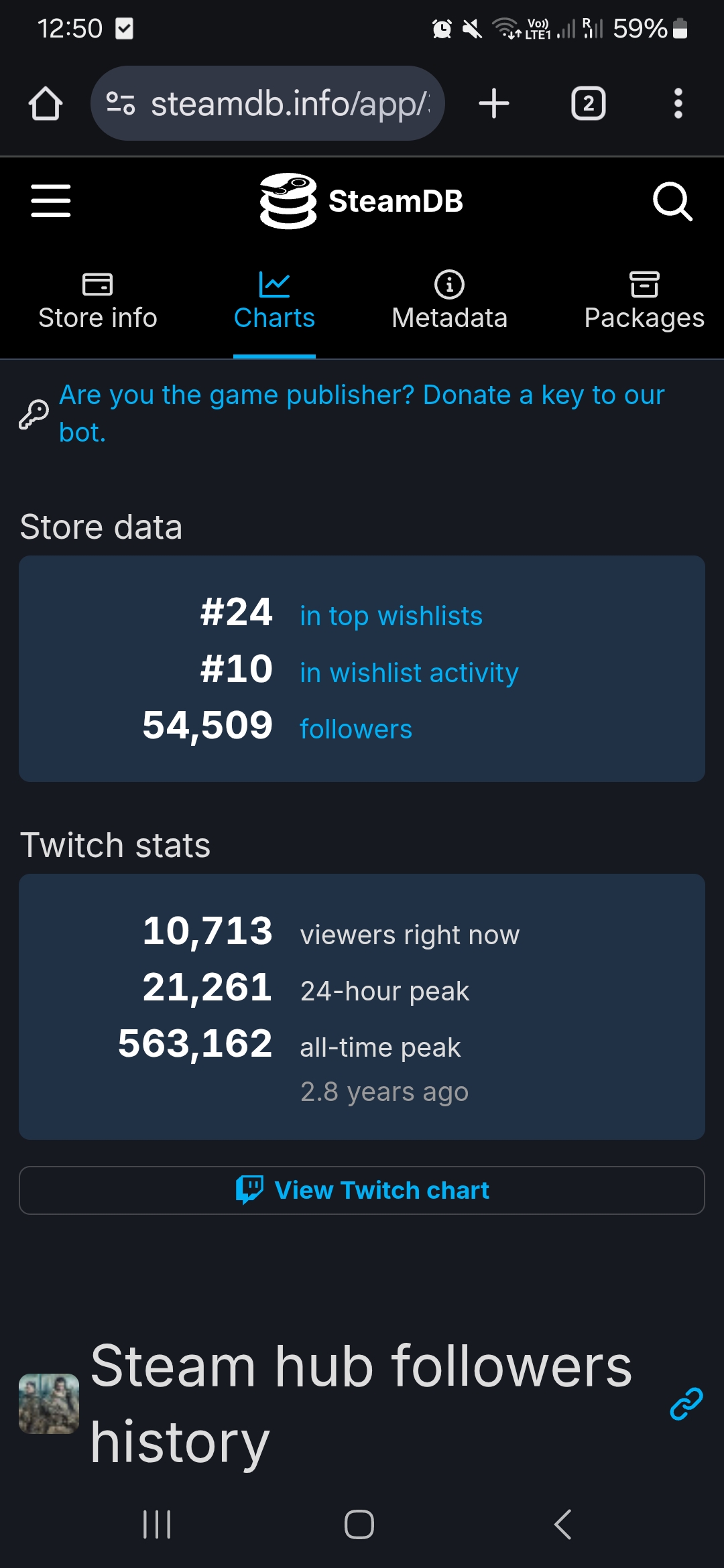Screen dimensions: 724x1568
Task: Tap the browser address bar
Action: click(x=267, y=103)
